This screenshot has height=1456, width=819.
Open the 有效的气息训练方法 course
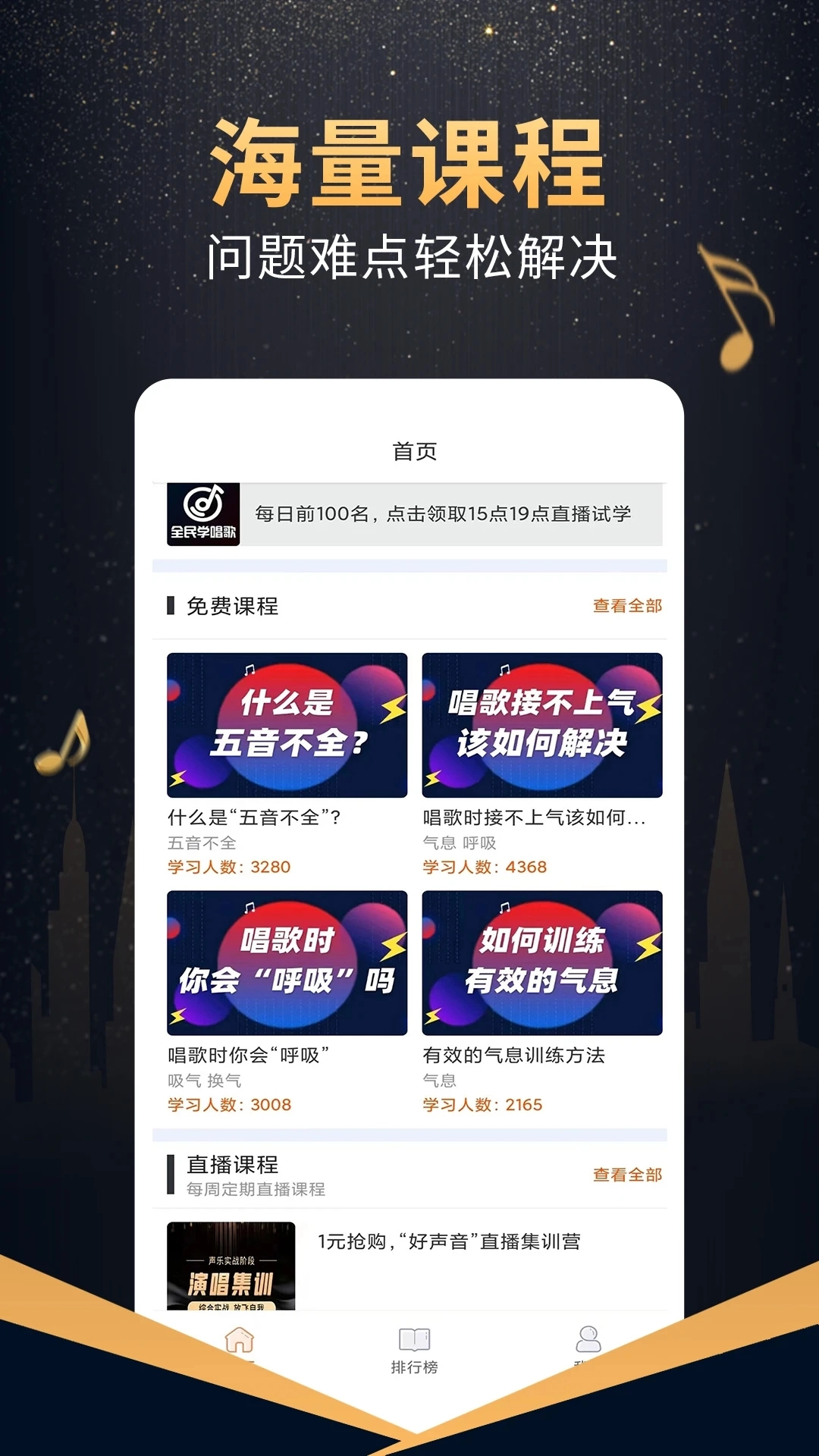point(542,961)
